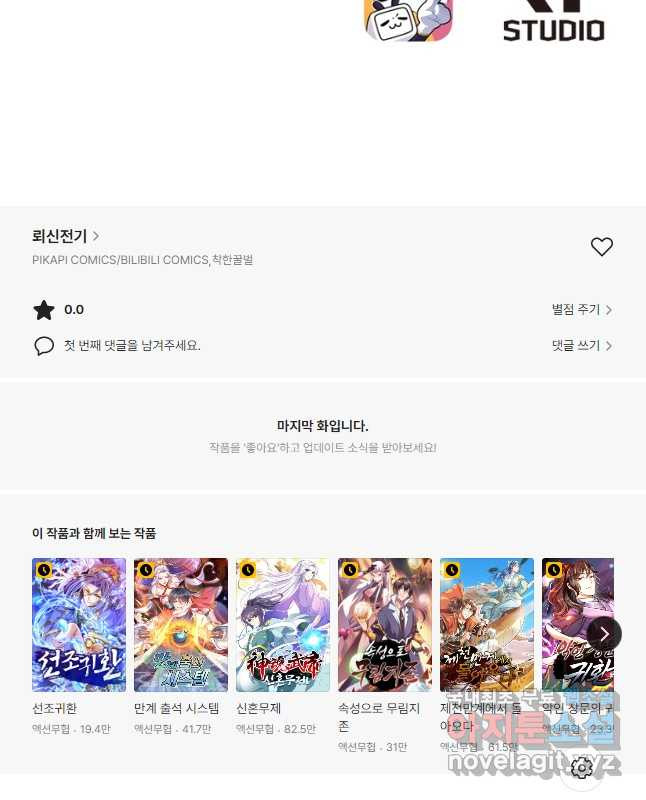
Task: Open 댓글 쓰기 to write a comment
Action: (x=581, y=345)
